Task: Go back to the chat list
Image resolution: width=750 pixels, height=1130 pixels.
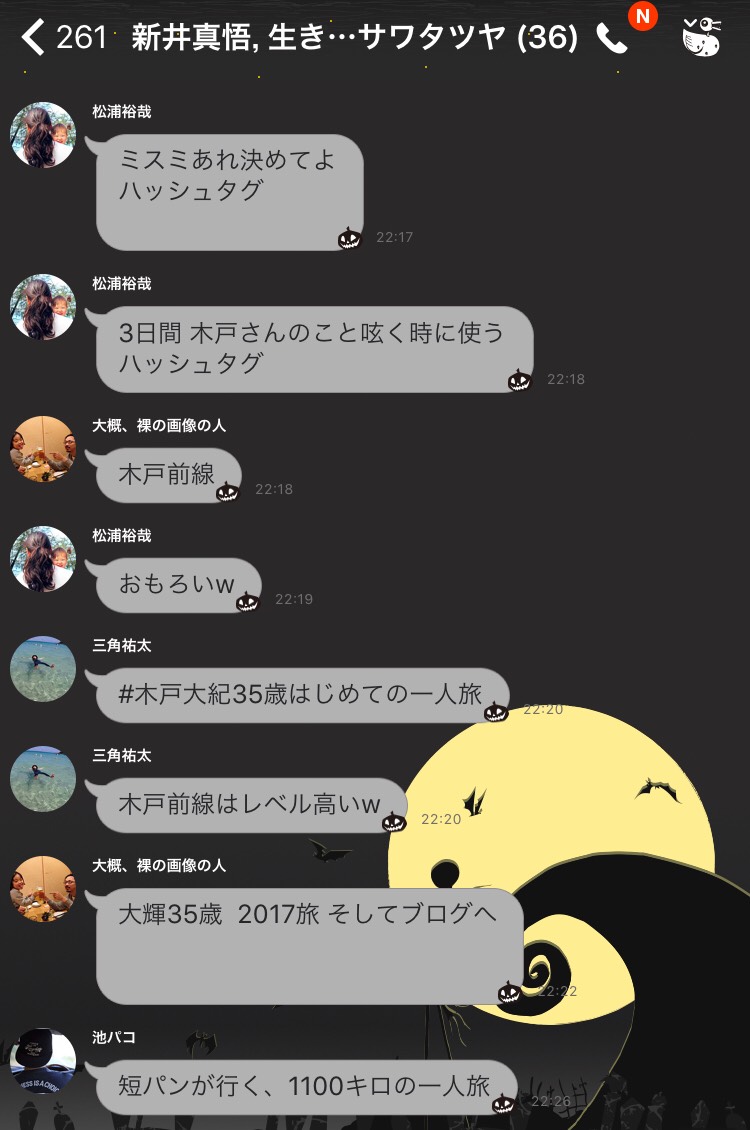Action: pos(34,38)
